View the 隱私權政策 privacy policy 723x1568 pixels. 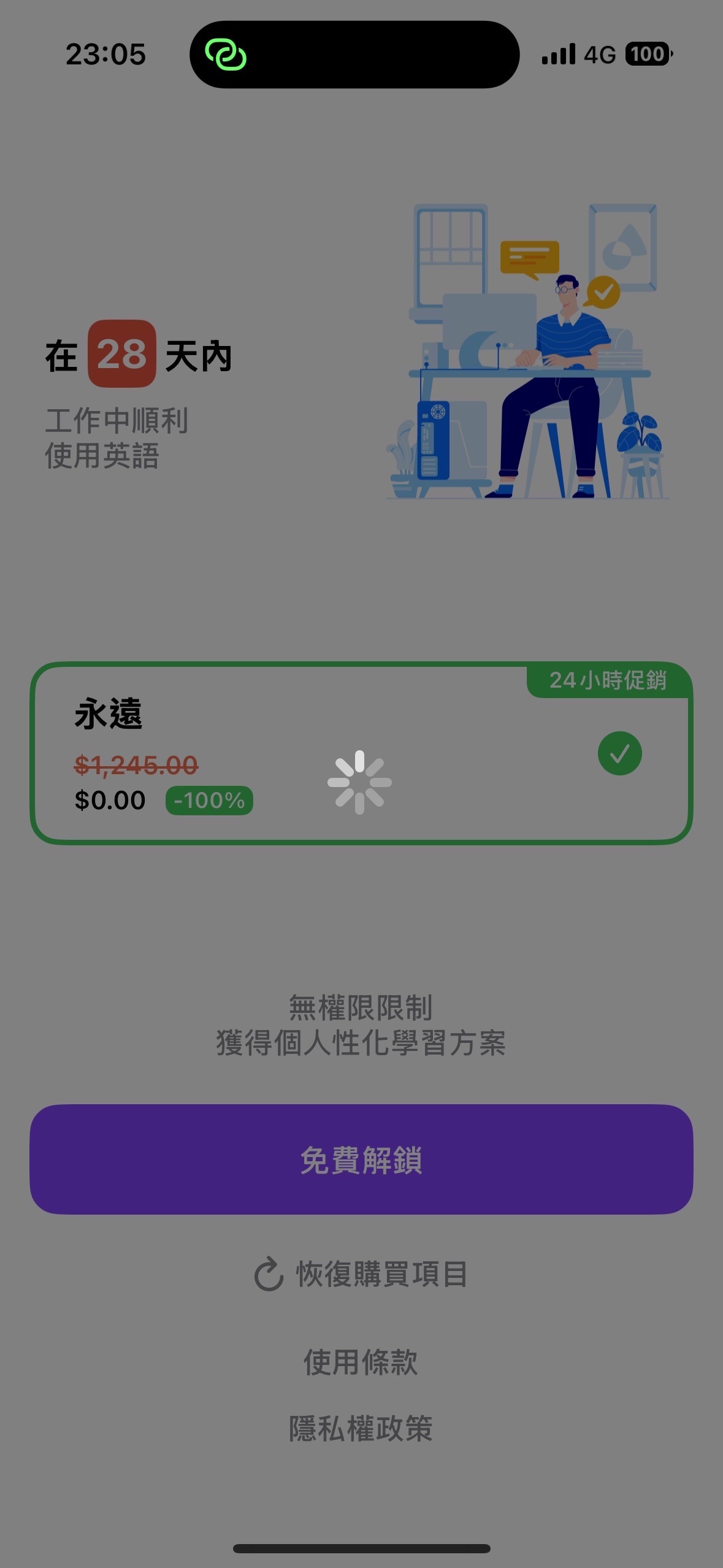[x=361, y=1428]
